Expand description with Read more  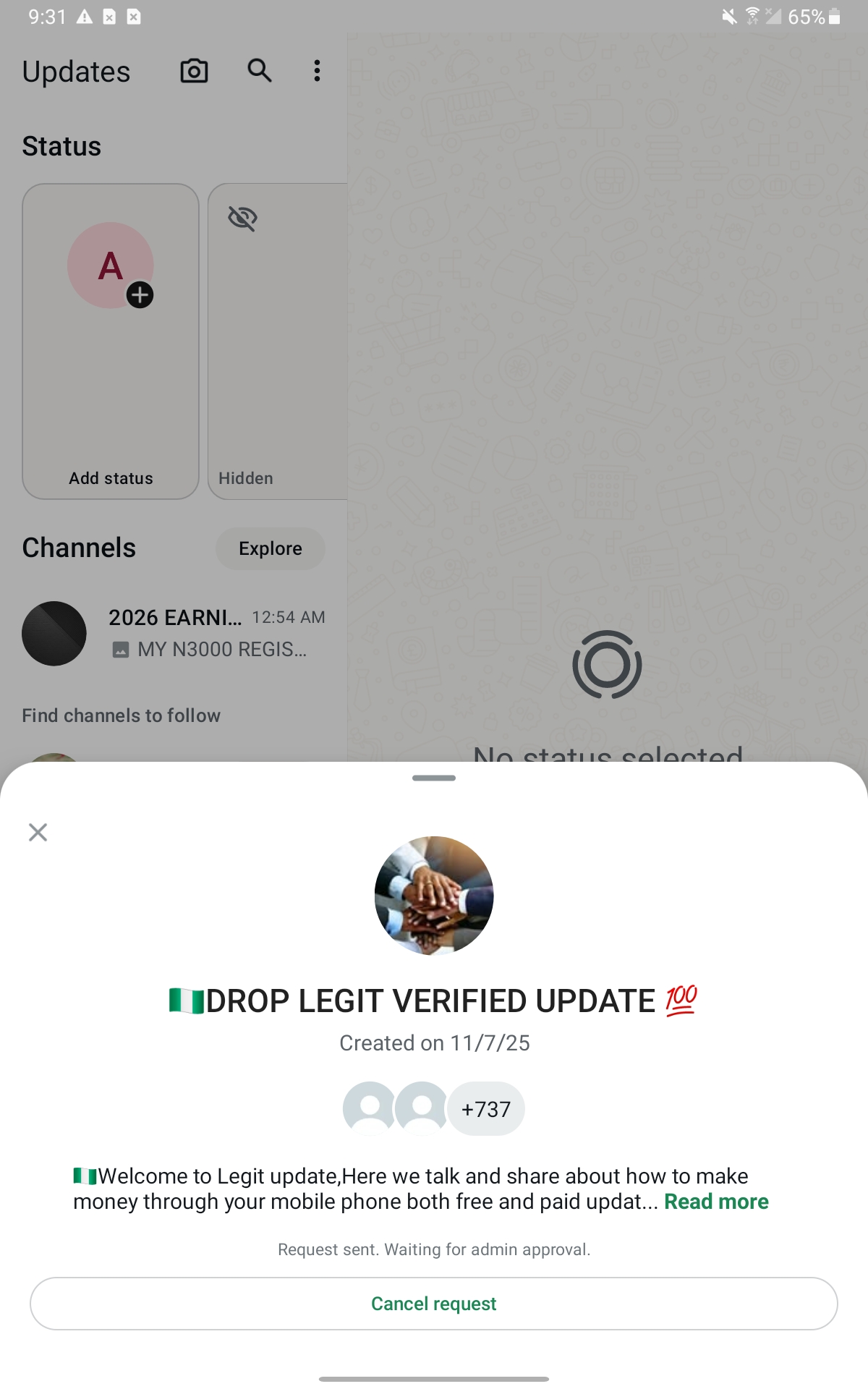coord(716,1202)
